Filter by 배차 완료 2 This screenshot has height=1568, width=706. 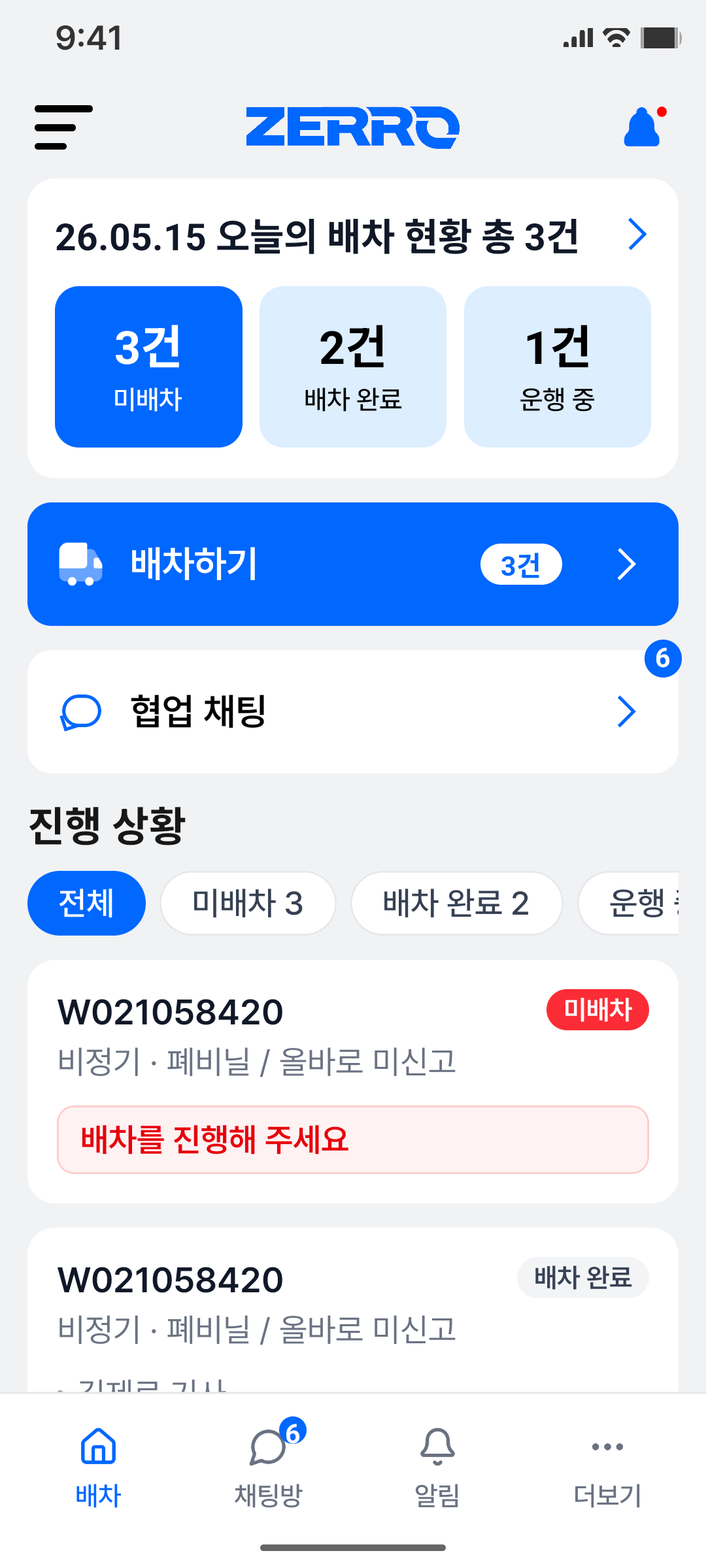pos(456,903)
